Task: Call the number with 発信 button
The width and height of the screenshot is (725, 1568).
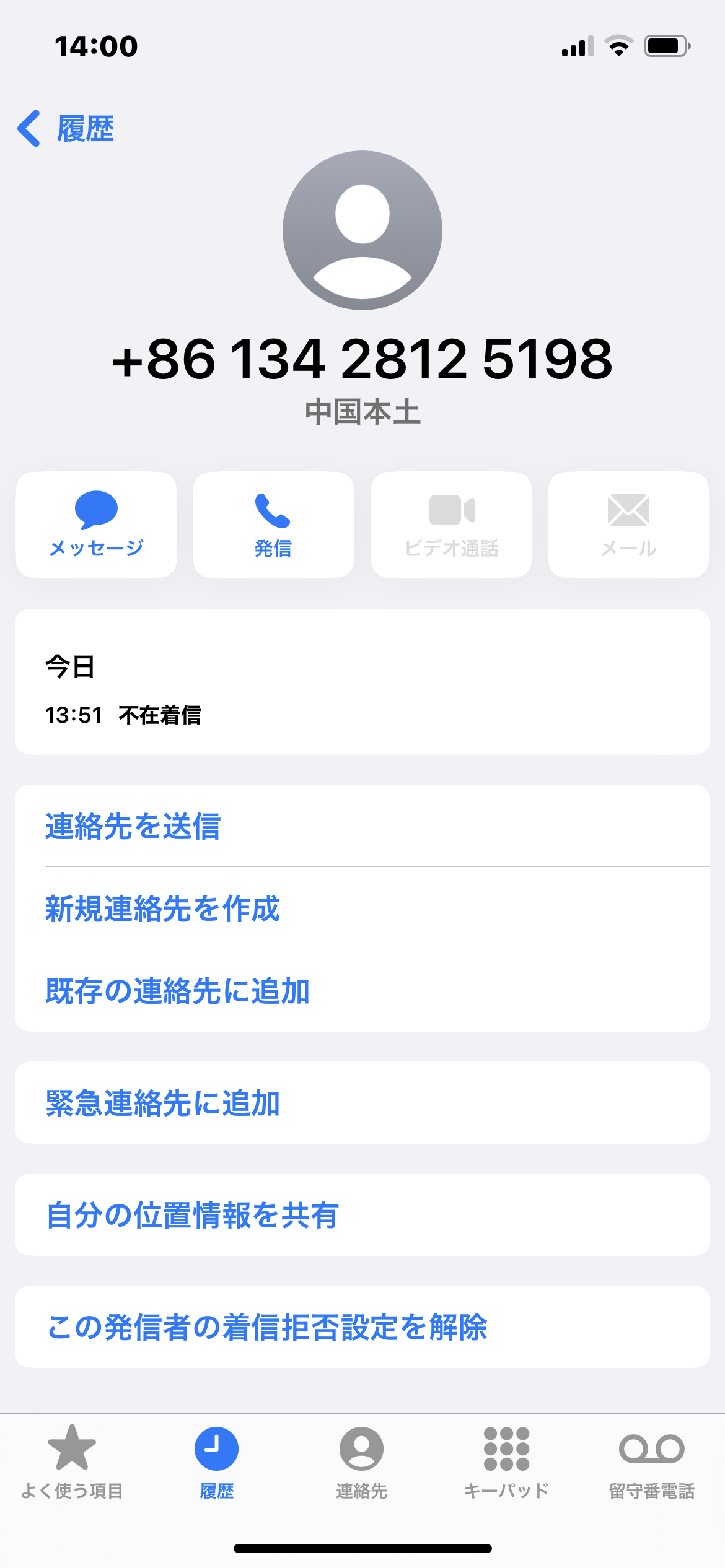Action: coord(273,525)
